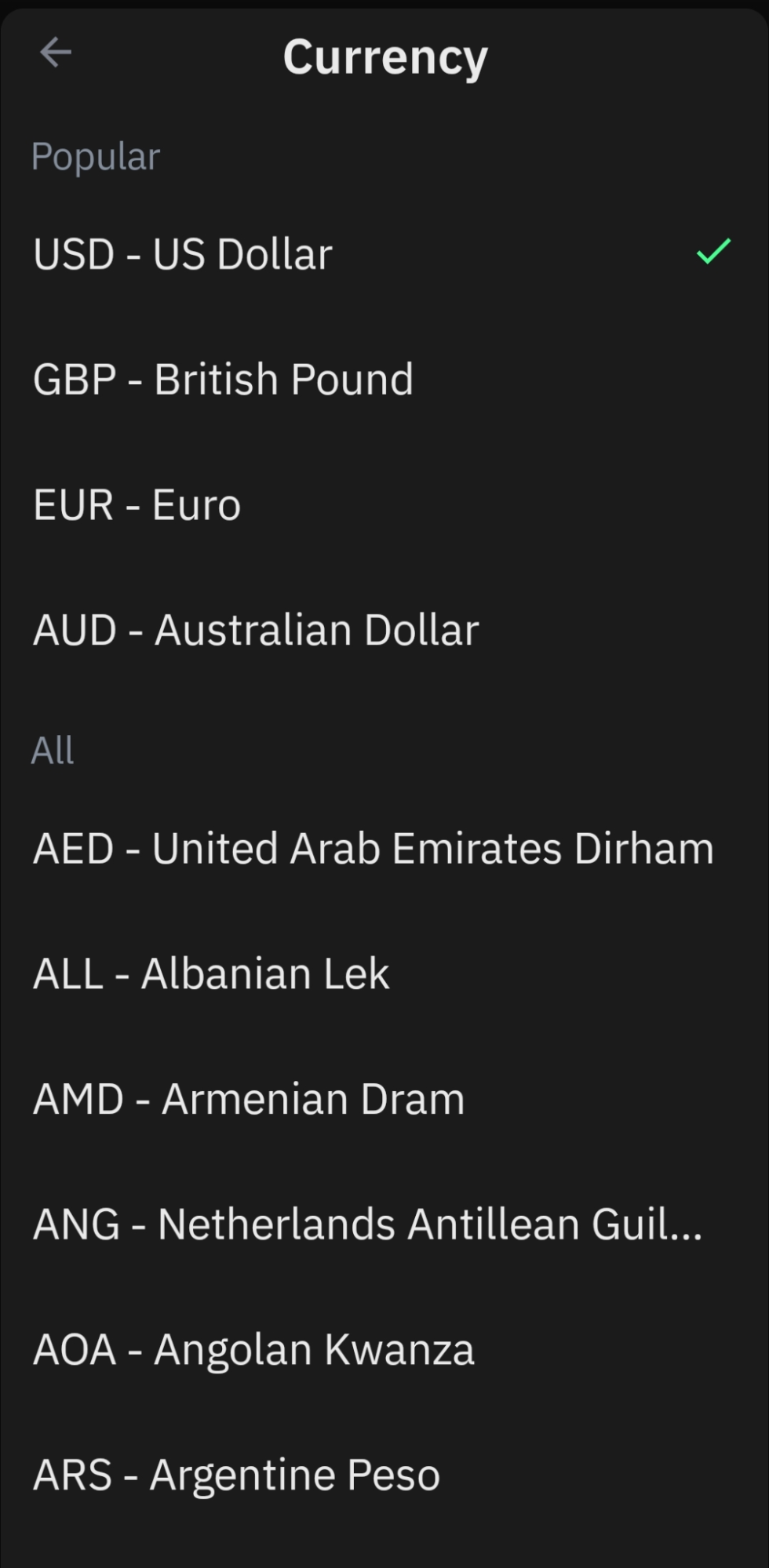The image size is (769, 1568).
Task: Choose GBP - British Pound
Action: point(384,380)
